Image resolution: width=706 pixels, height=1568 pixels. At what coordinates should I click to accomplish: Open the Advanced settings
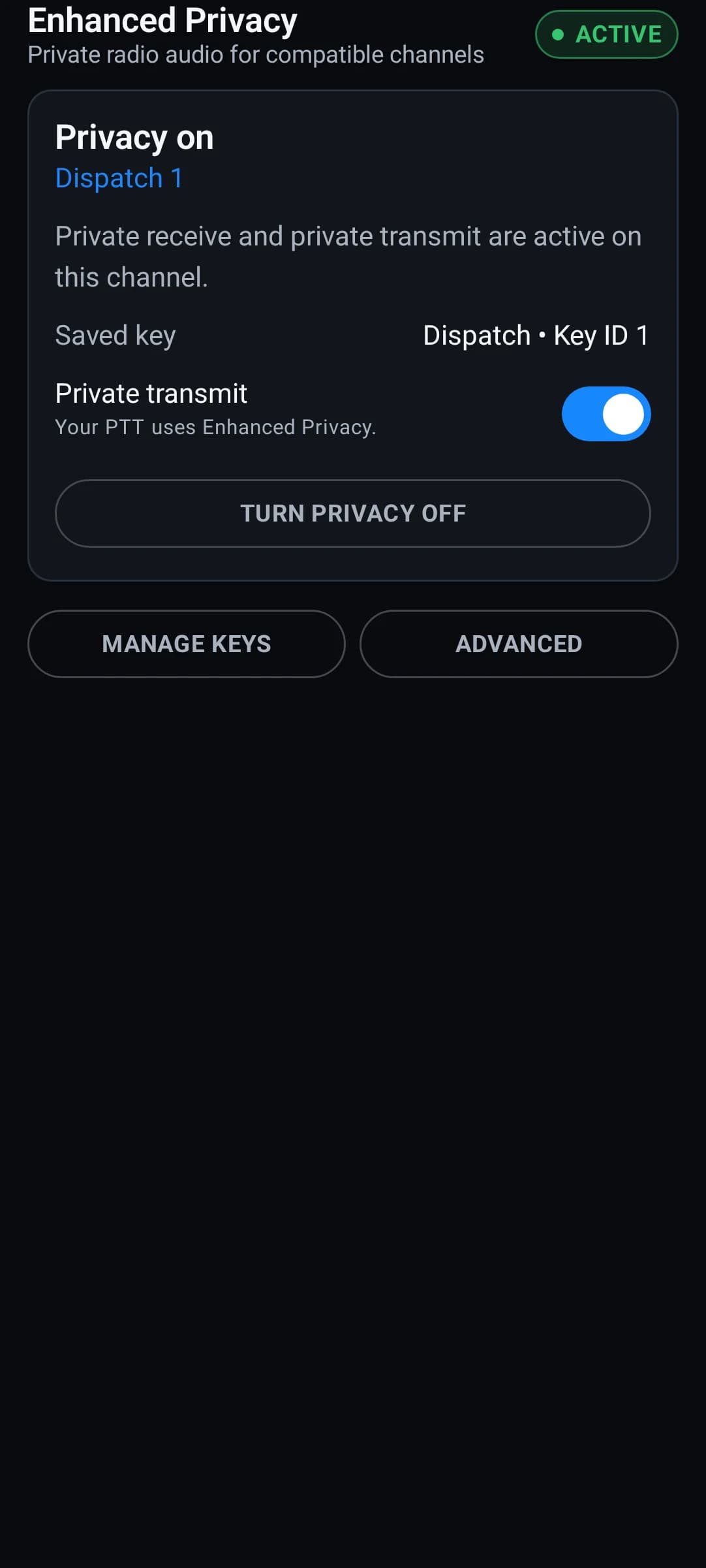click(519, 644)
